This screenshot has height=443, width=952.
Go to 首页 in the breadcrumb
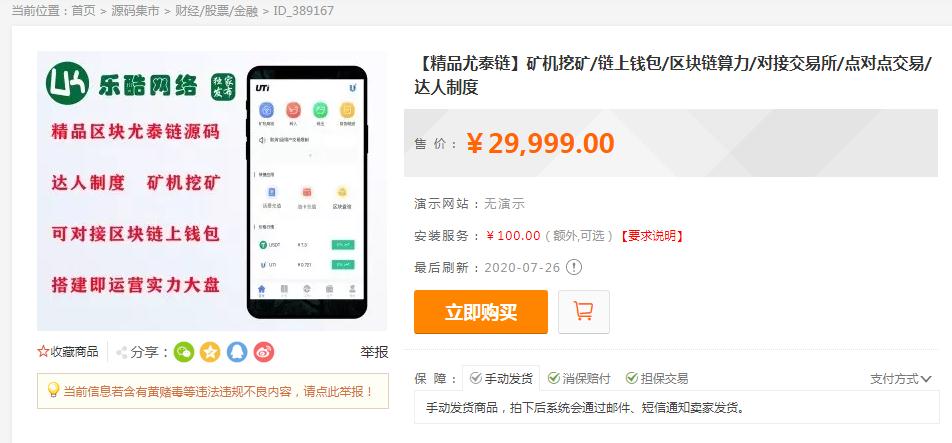83,11
